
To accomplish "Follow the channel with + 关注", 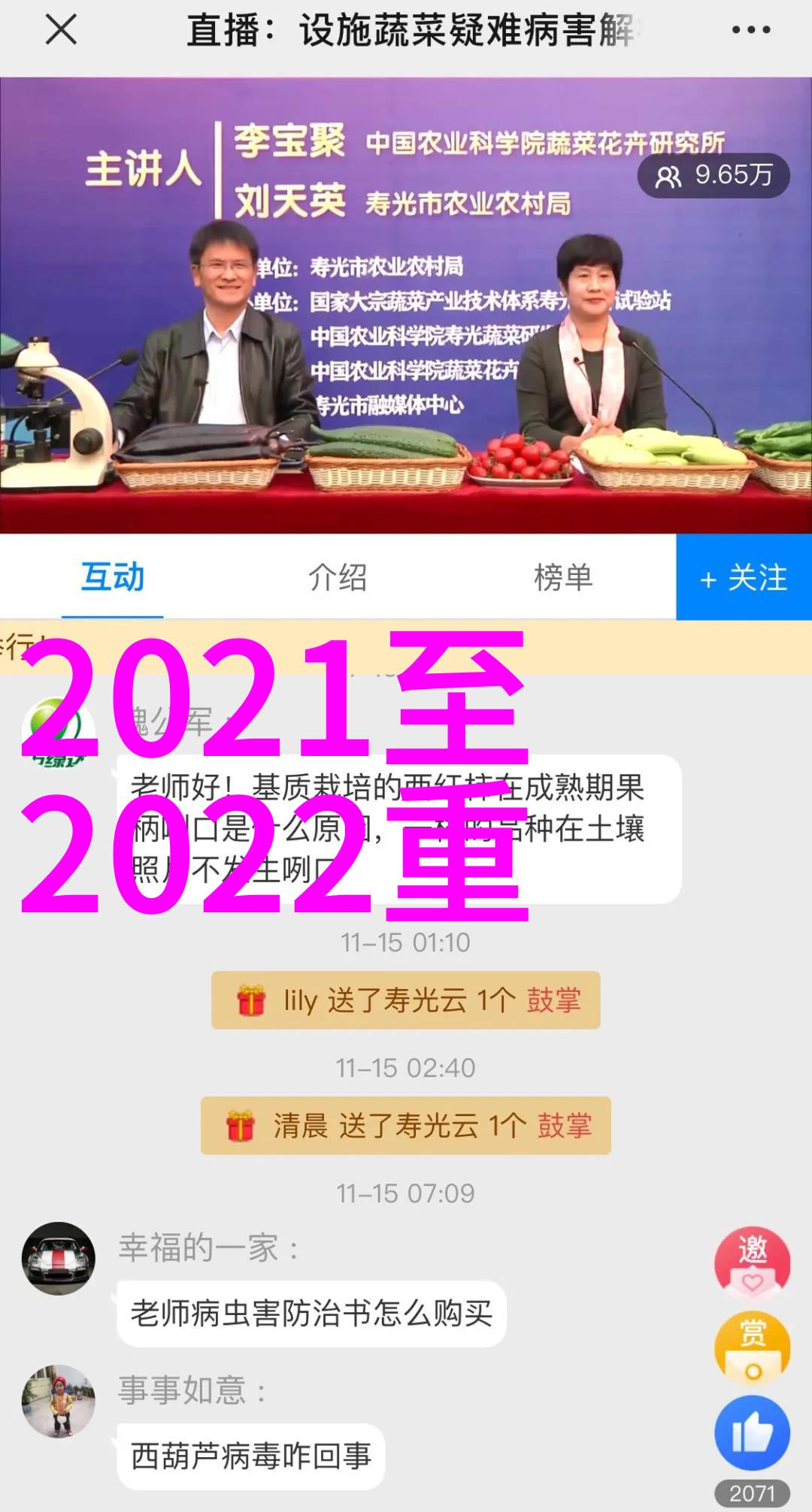I will click(x=744, y=577).
